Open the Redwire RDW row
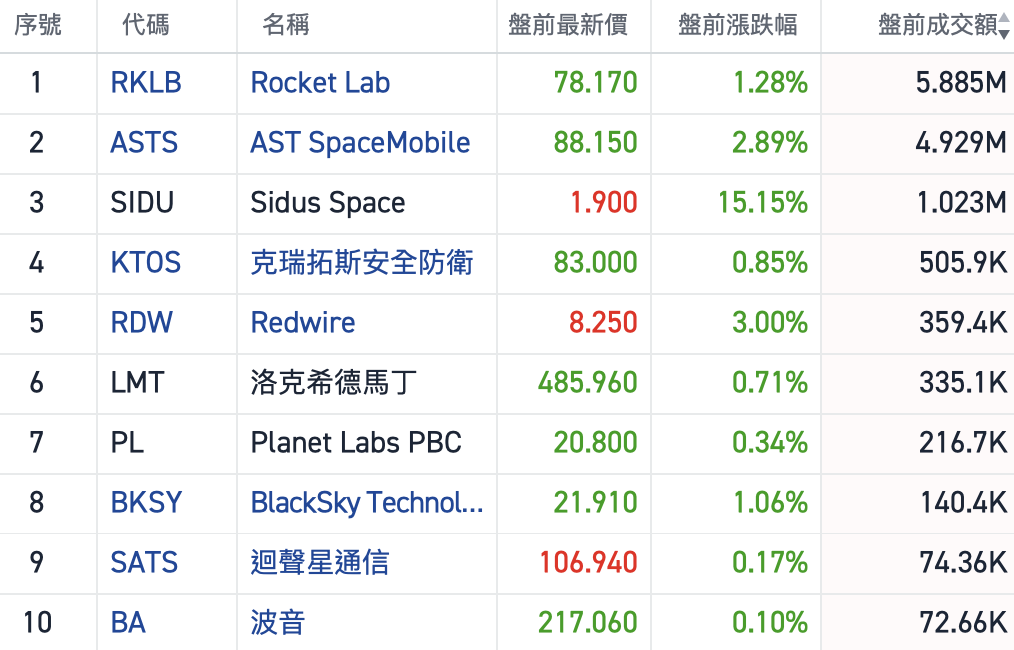 [x=302, y=323]
